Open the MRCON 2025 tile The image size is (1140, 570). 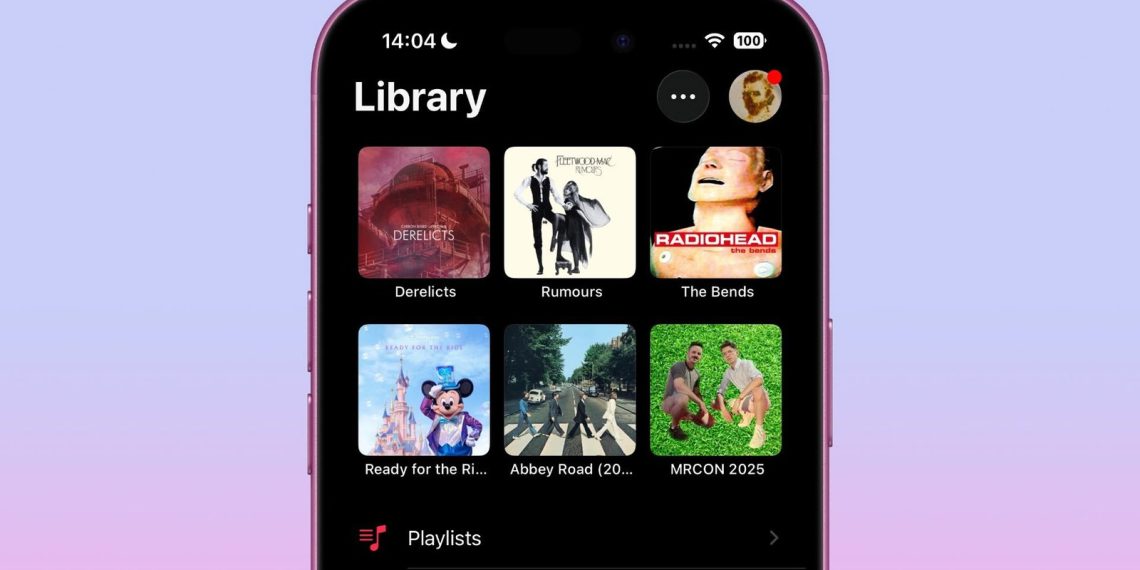716,390
